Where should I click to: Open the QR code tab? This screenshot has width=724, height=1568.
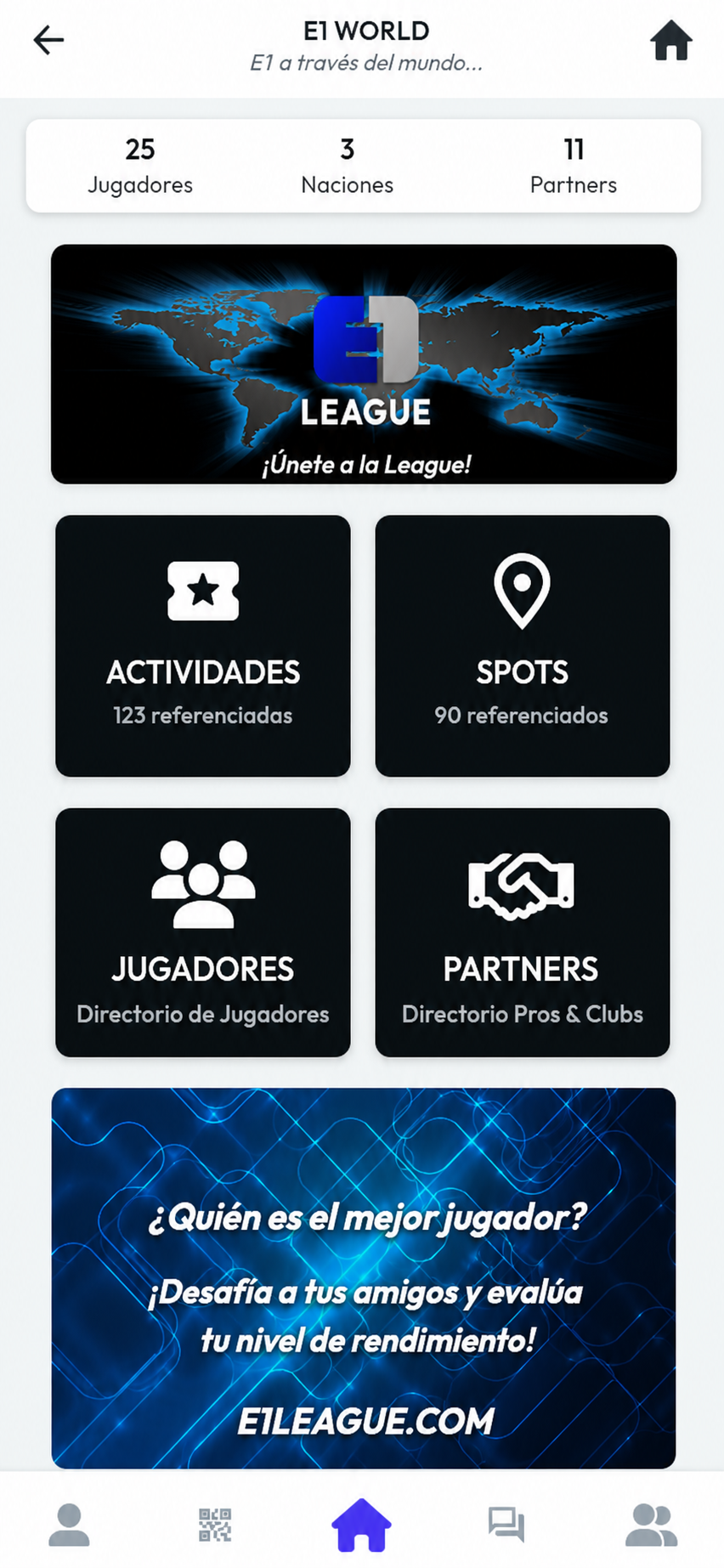[215, 1525]
